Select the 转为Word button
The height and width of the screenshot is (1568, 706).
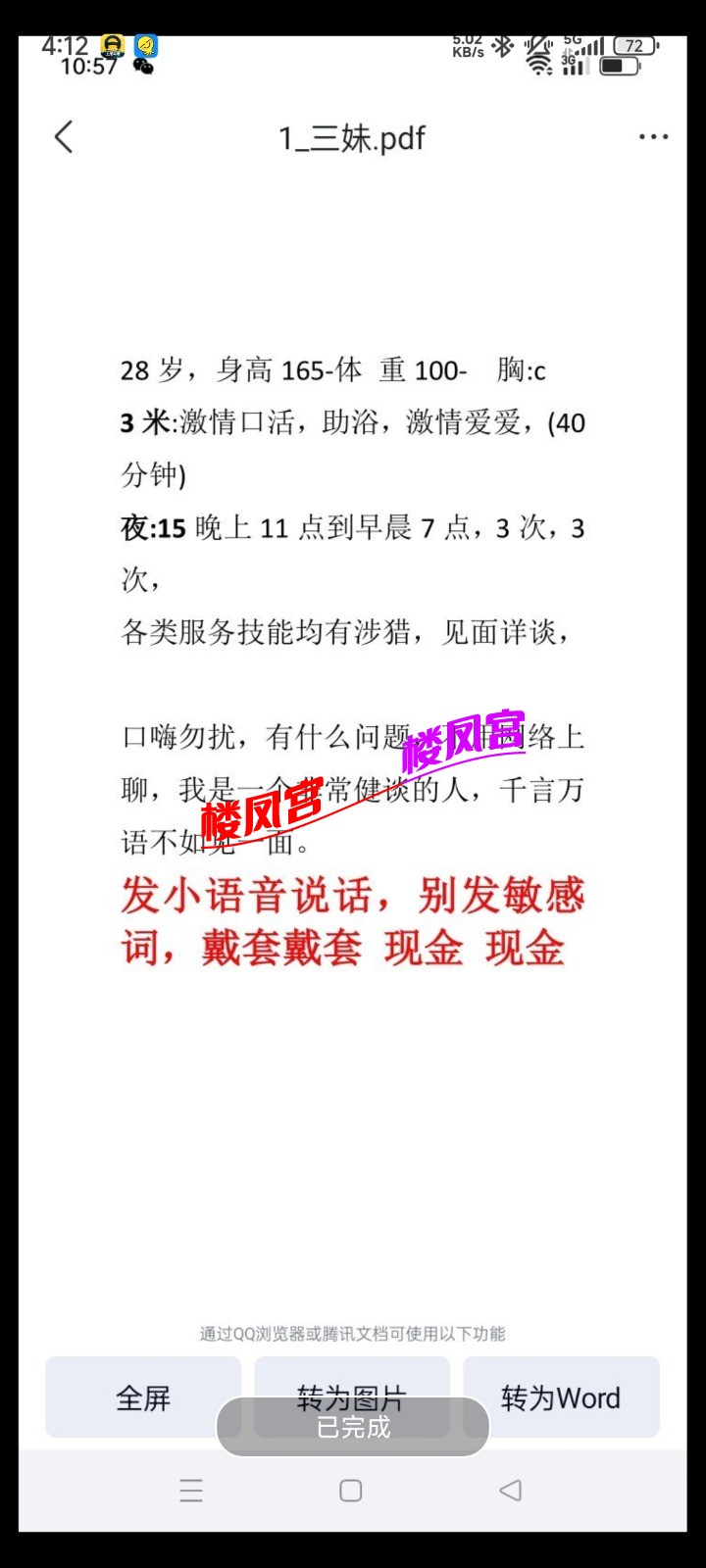561,1396
